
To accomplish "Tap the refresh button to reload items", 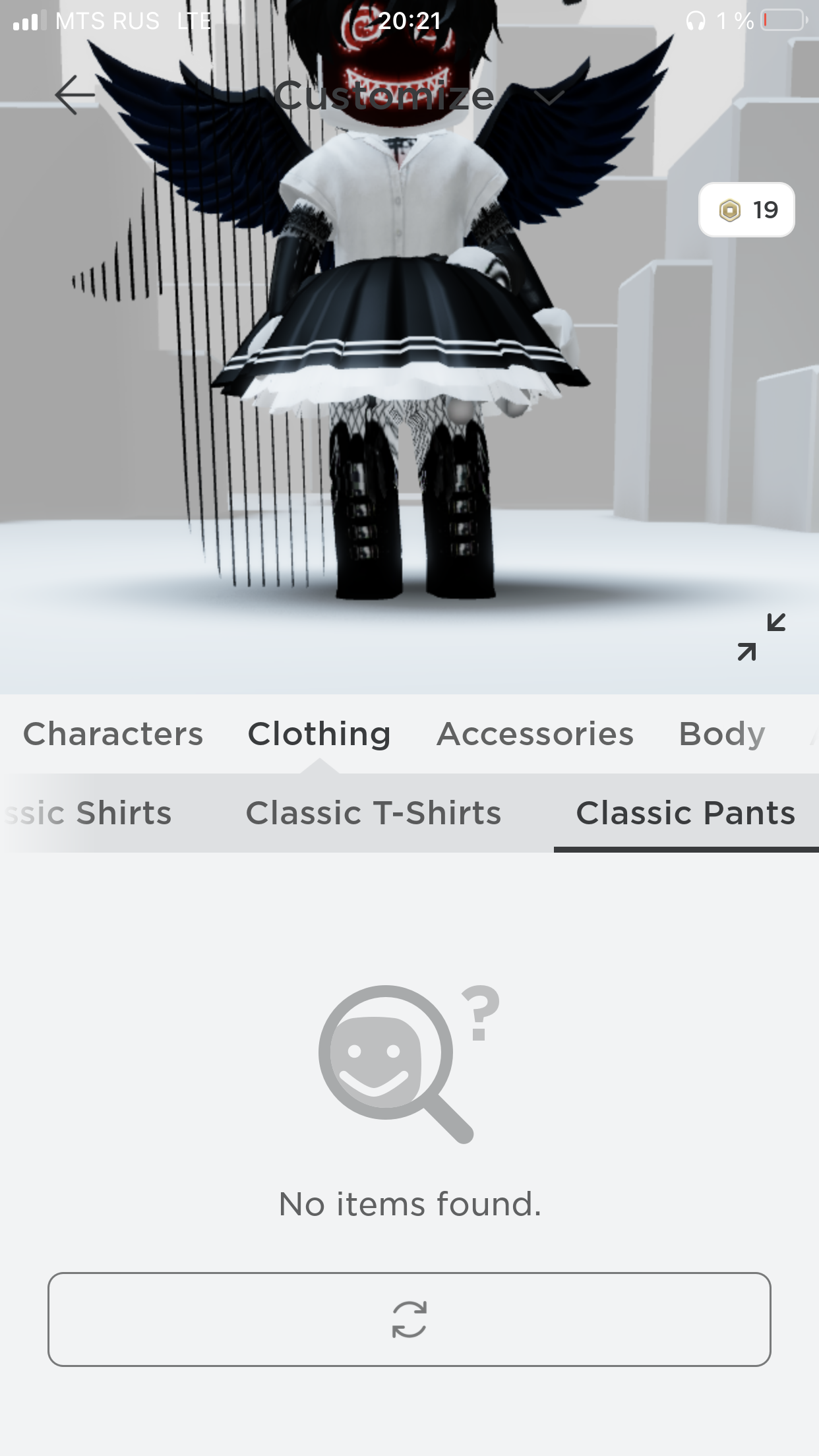I will [x=409, y=1319].
